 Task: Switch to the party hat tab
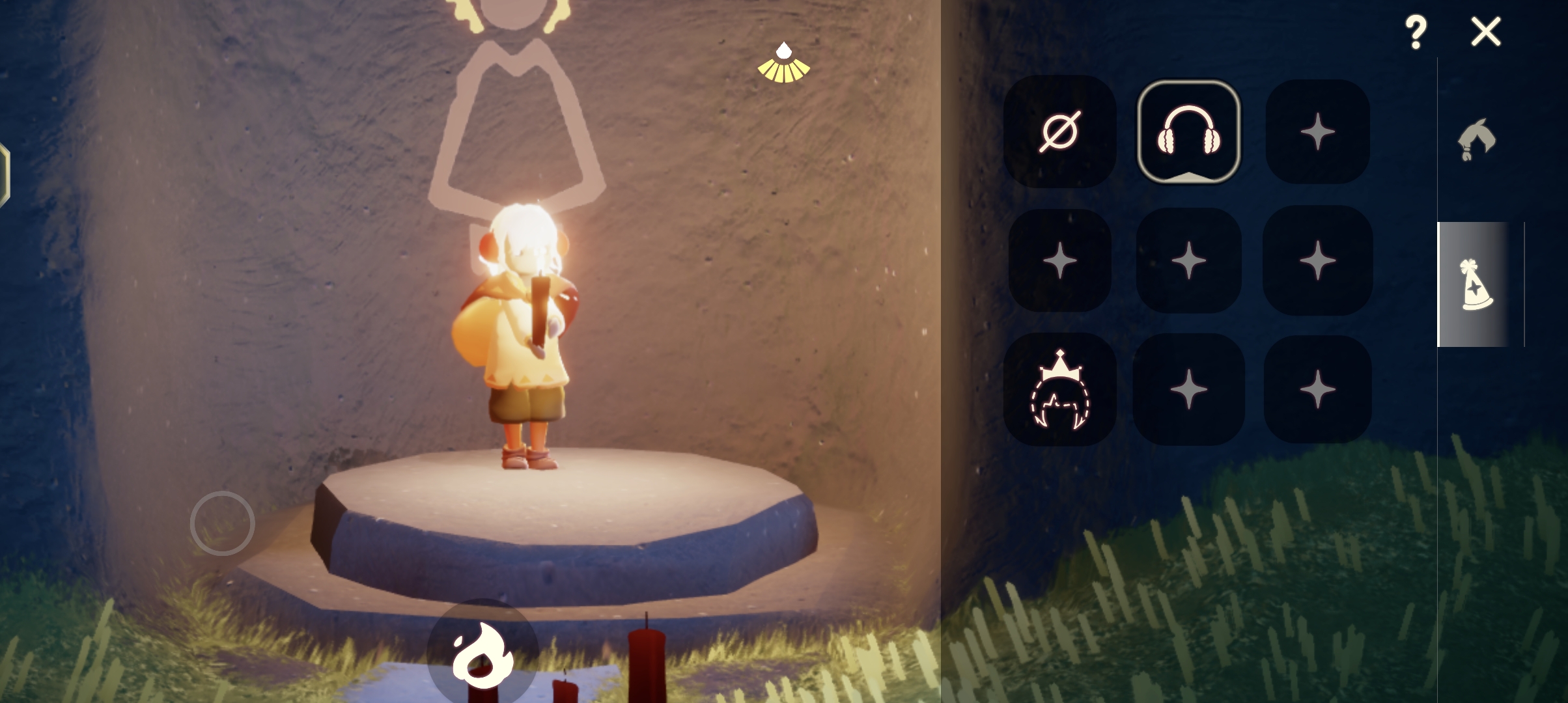click(1476, 285)
